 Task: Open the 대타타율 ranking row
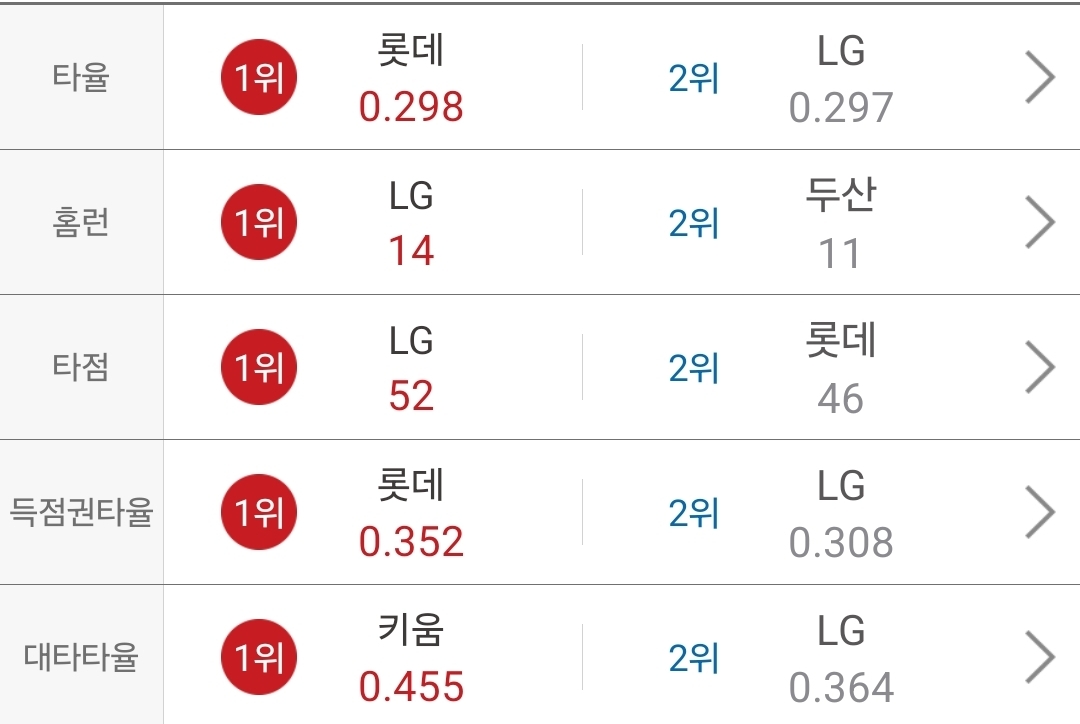(x=1040, y=658)
